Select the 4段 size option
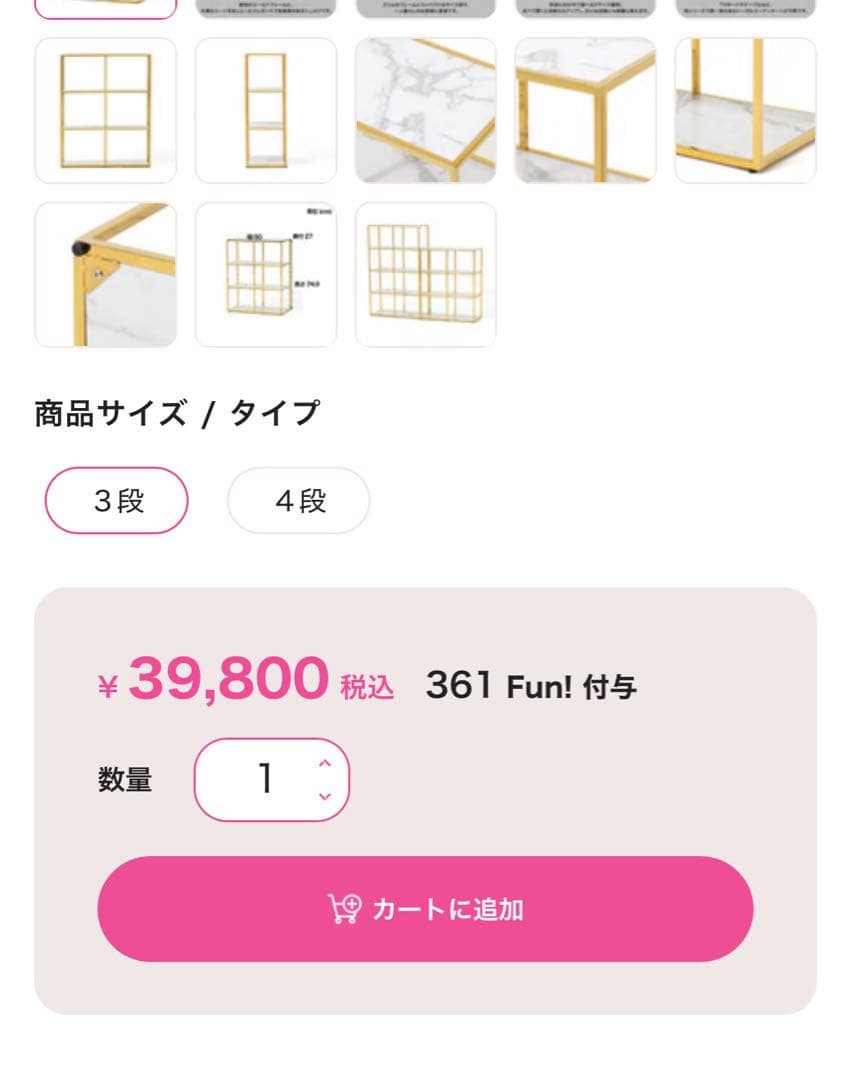This screenshot has height=1080, width=852. (x=298, y=500)
